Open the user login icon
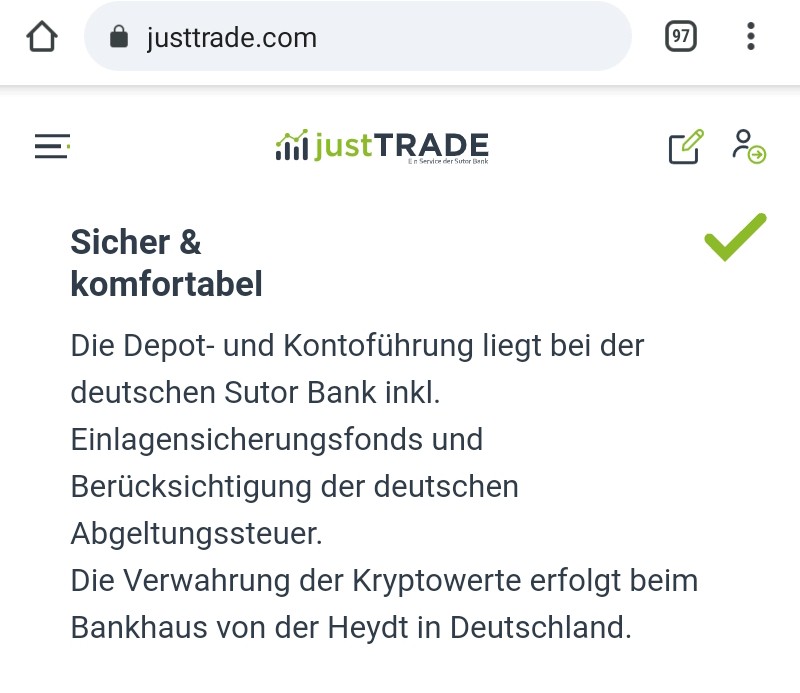Image resolution: width=800 pixels, height=693 pixels. 748,147
